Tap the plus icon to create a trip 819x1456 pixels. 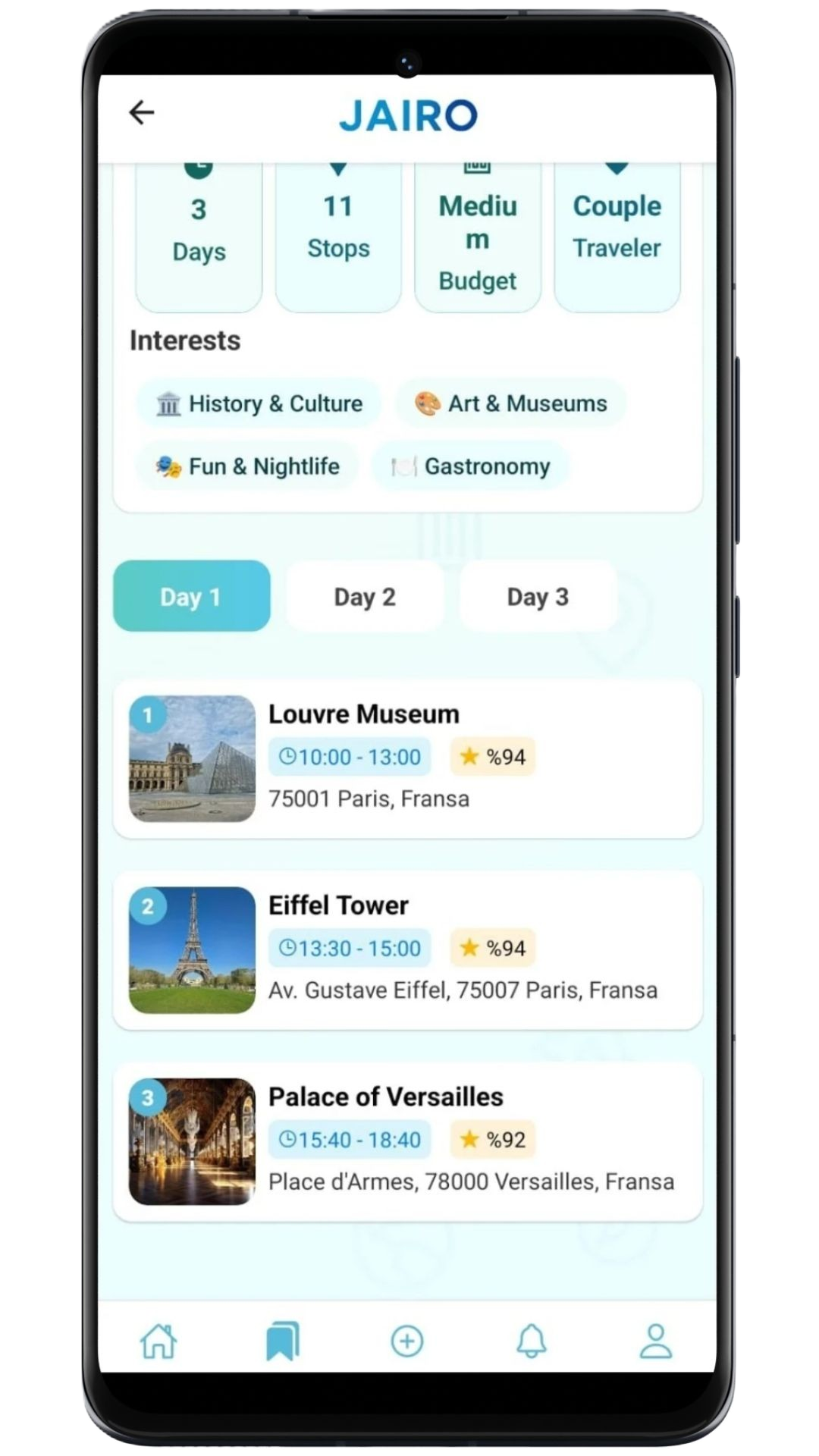[407, 1341]
